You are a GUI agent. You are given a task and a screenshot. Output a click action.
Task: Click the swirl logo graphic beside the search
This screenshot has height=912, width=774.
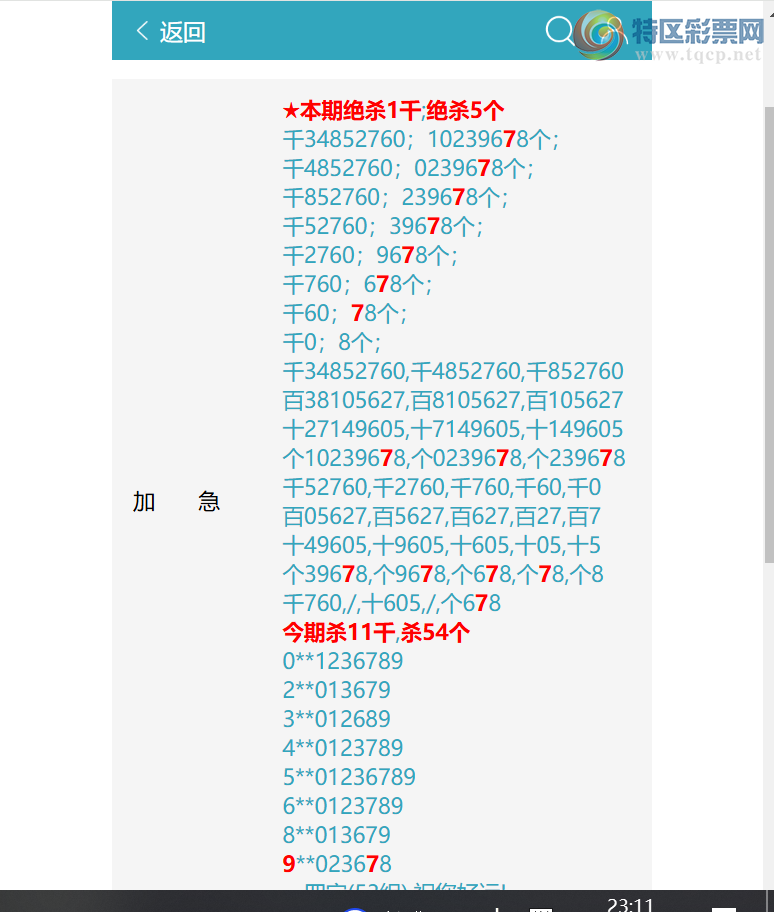600,30
